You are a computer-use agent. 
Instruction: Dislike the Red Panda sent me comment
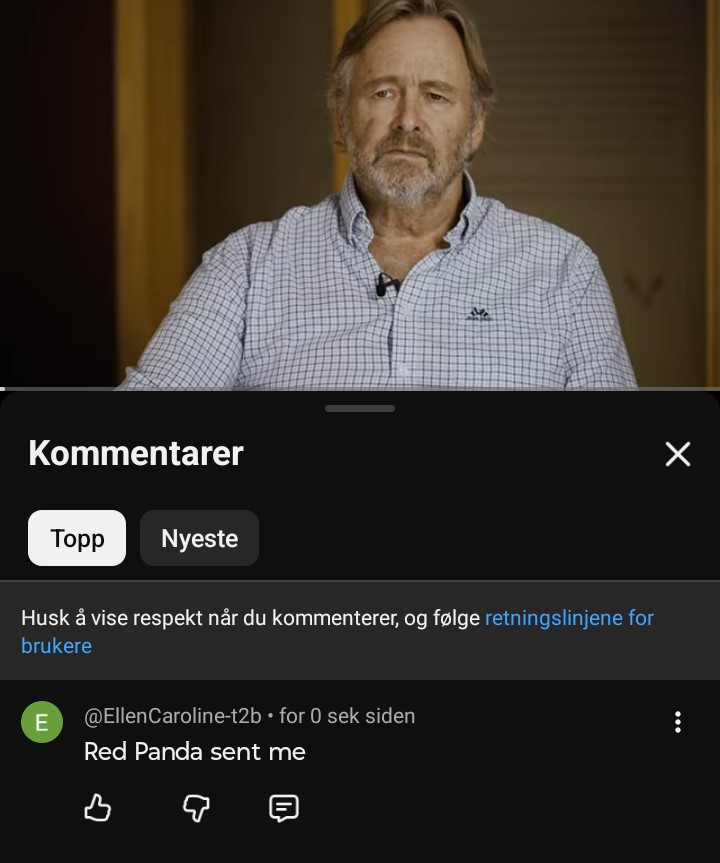coord(196,808)
